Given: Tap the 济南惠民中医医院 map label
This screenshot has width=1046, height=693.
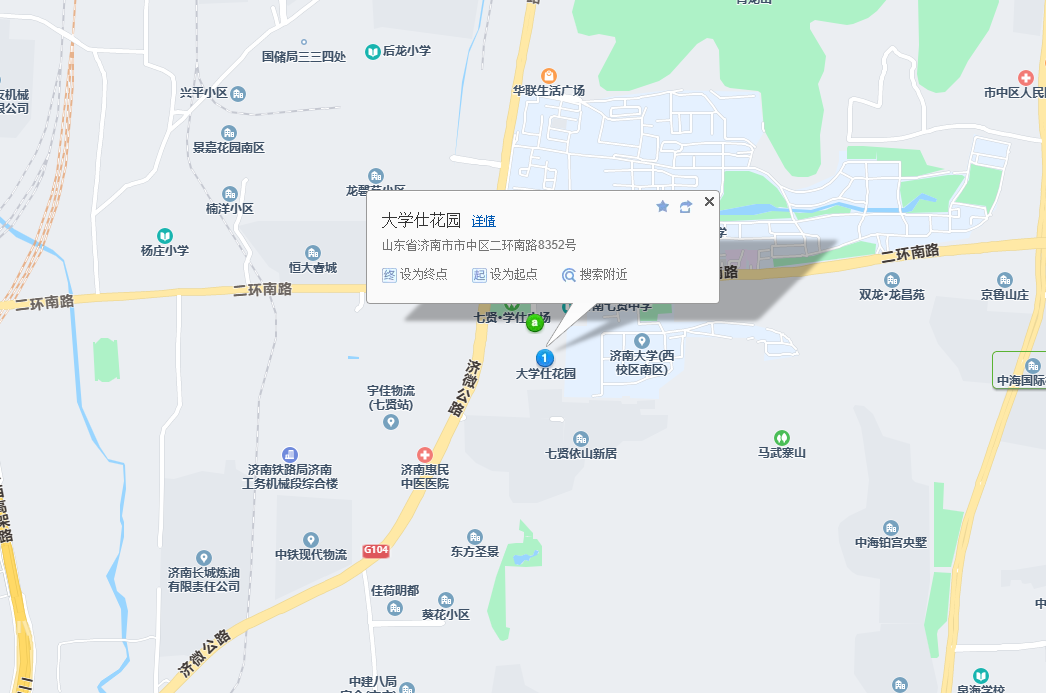Looking at the screenshot, I should [x=424, y=475].
